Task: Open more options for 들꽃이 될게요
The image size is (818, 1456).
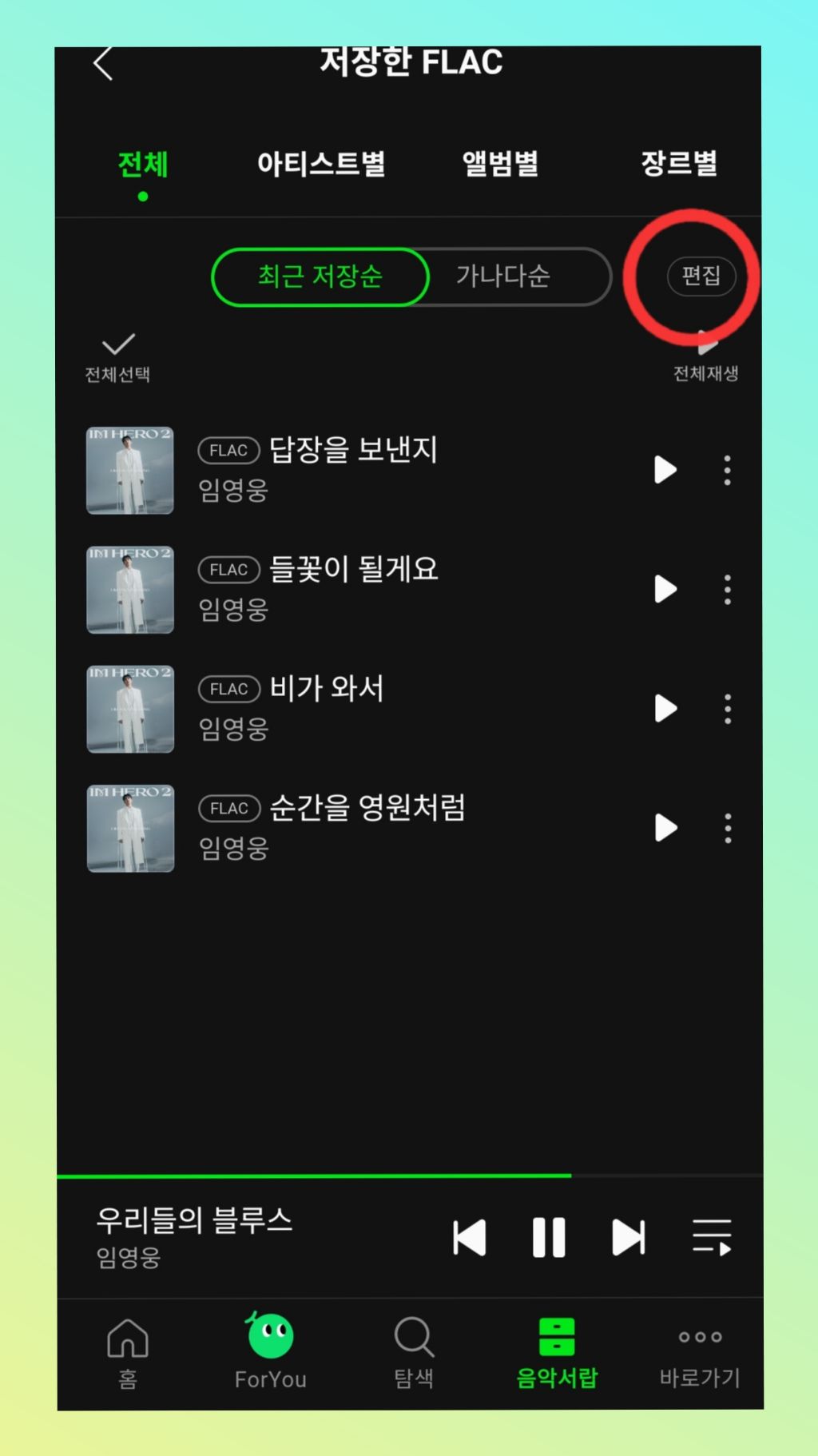Action: click(x=727, y=590)
